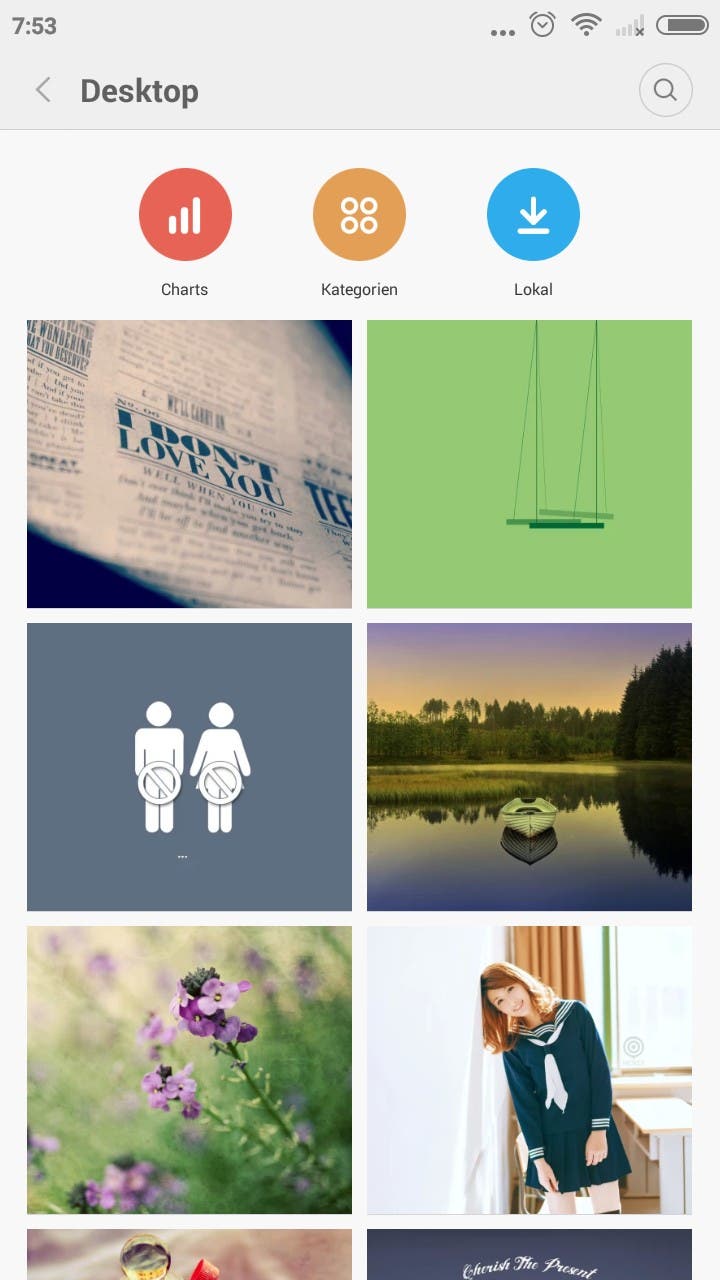Select the green swing wallpaper
Screen dimensions: 720x1280
pyautogui.click(x=529, y=464)
